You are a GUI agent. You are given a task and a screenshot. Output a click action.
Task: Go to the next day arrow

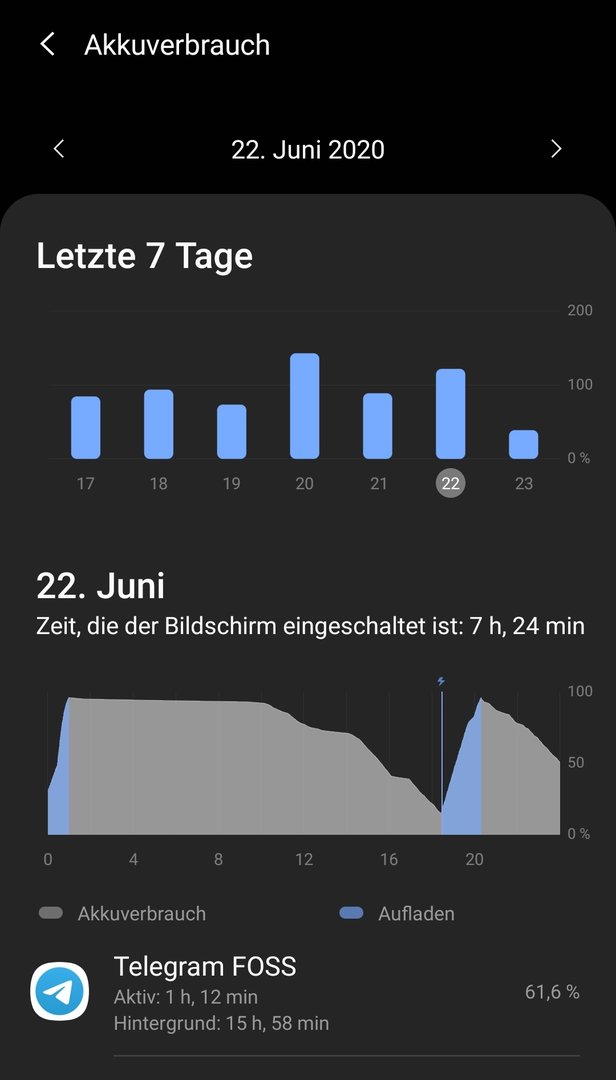pos(556,149)
